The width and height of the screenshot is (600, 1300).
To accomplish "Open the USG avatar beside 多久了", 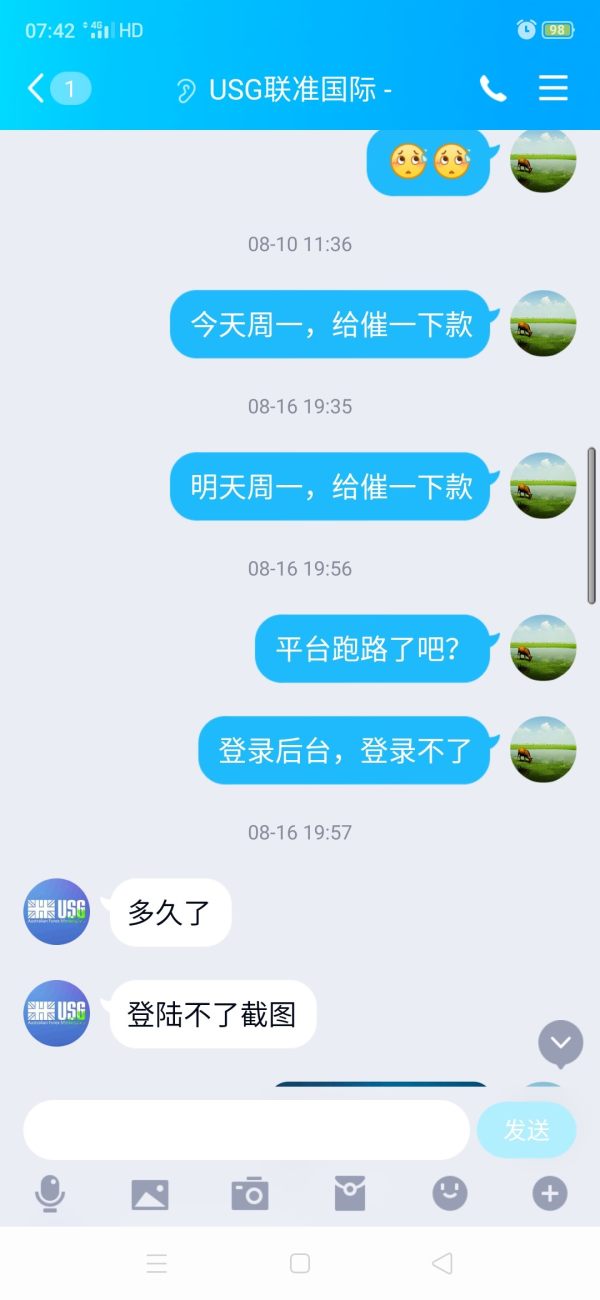I will [57, 911].
